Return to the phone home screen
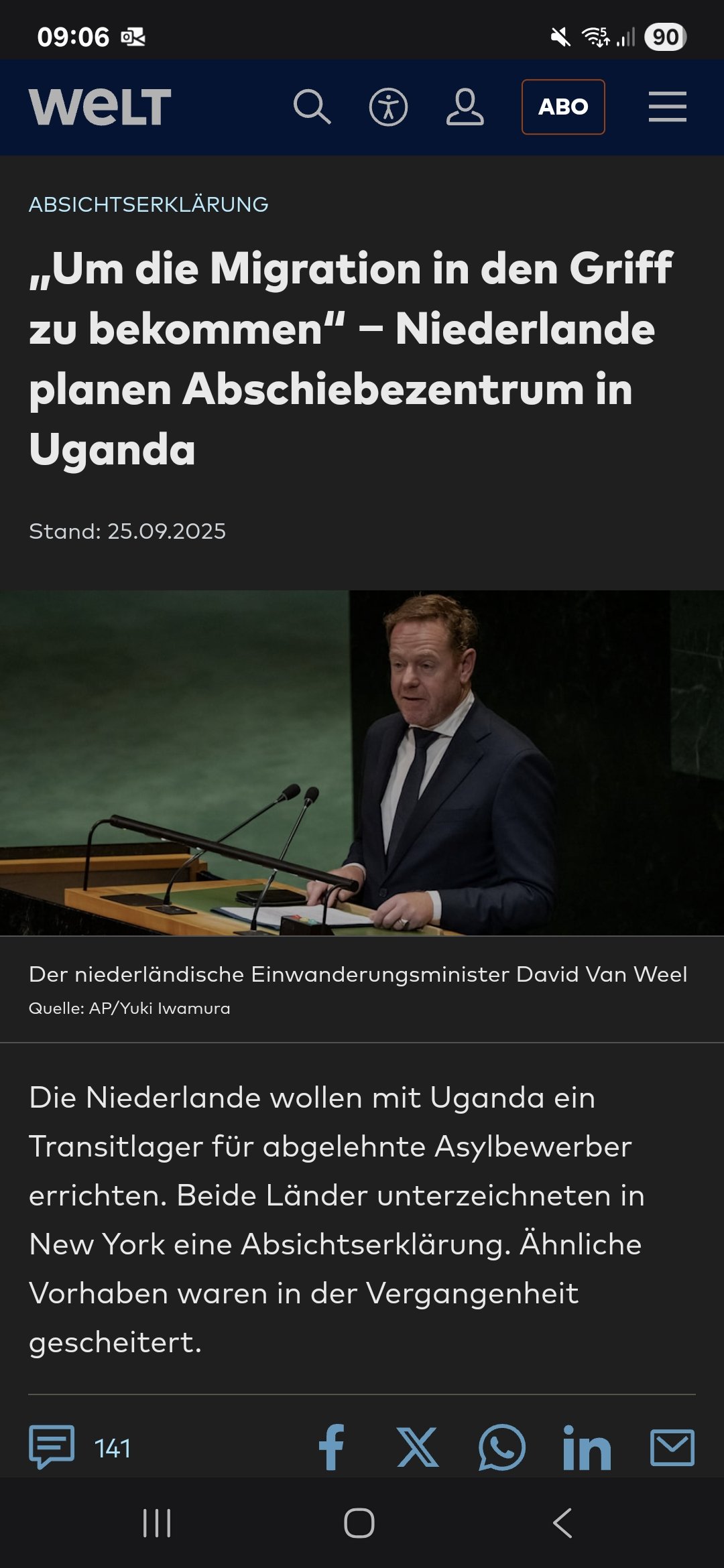Screen dimensions: 724x1568 pos(359,1522)
